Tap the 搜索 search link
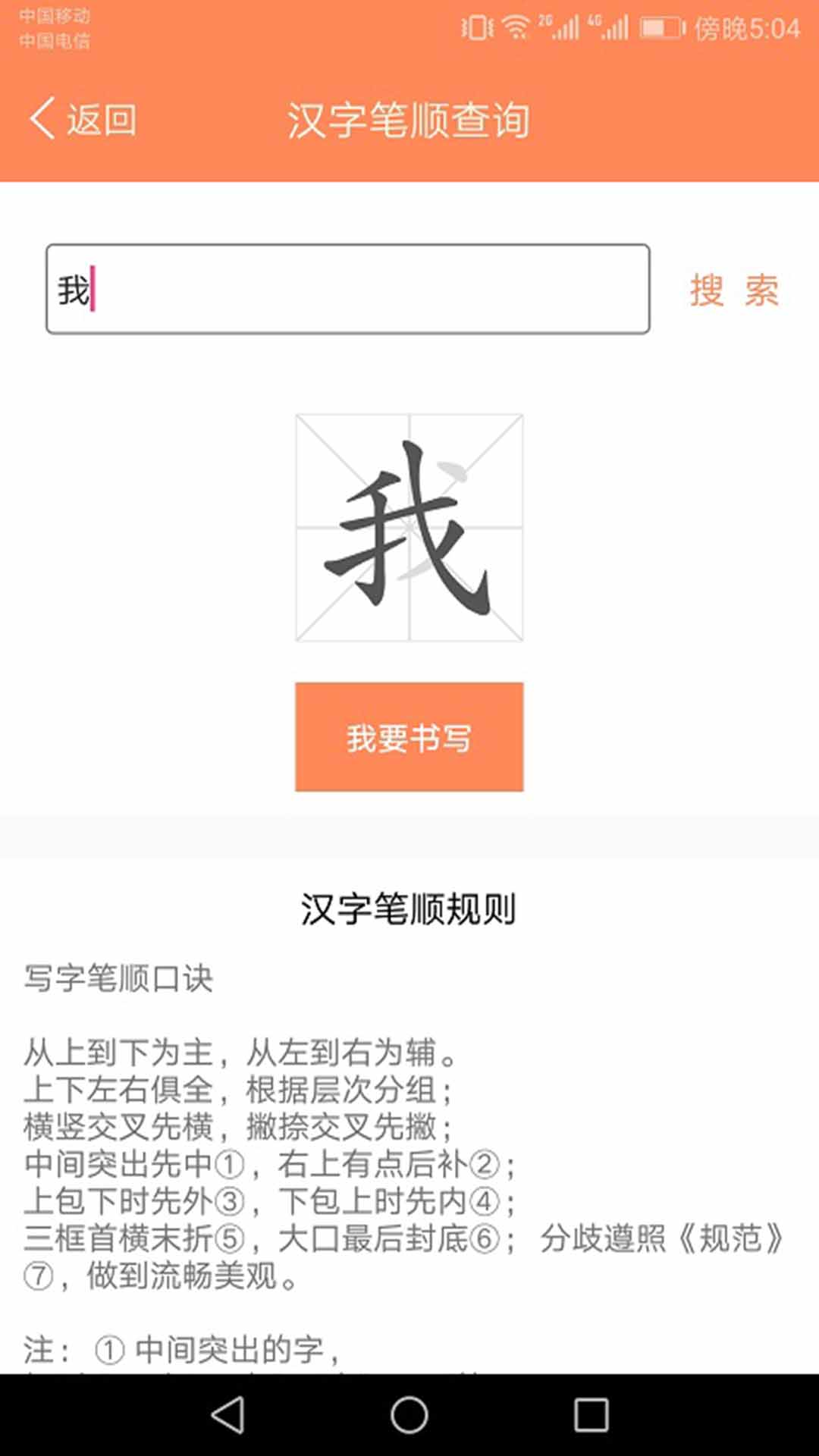Image resolution: width=819 pixels, height=1456 pixels. (x=733, y=292)
